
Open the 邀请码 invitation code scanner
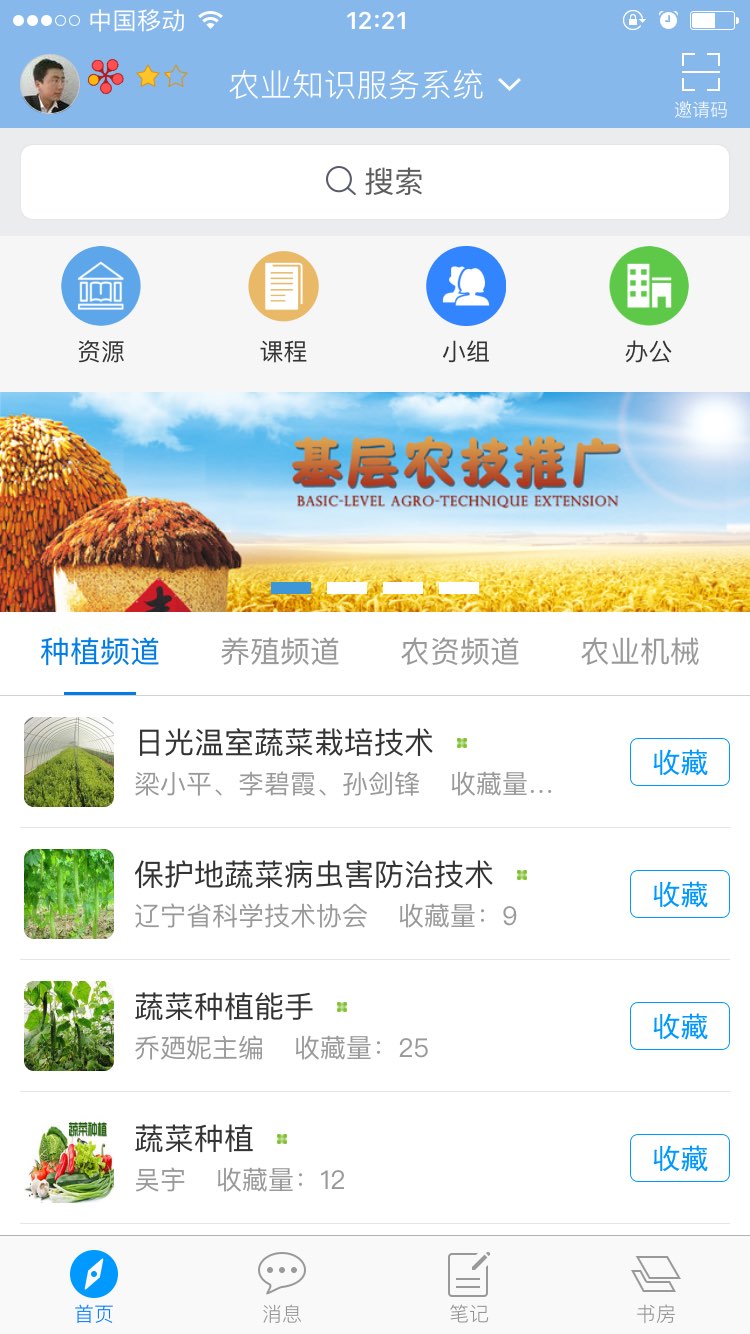click(700, 84)
